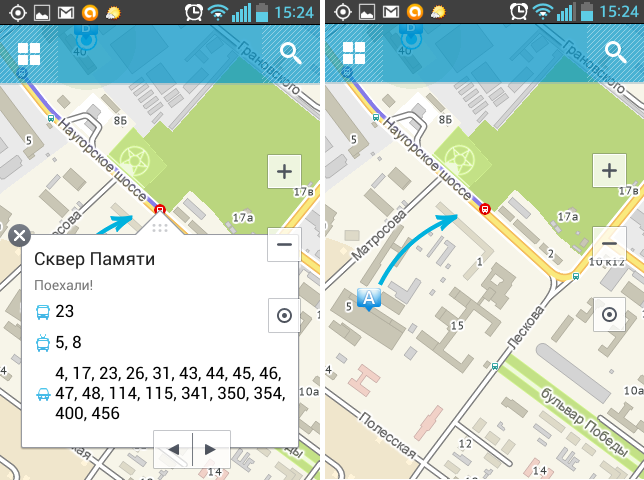
Task: Zoom in on the map showing marker A
Action: (608, 171)
